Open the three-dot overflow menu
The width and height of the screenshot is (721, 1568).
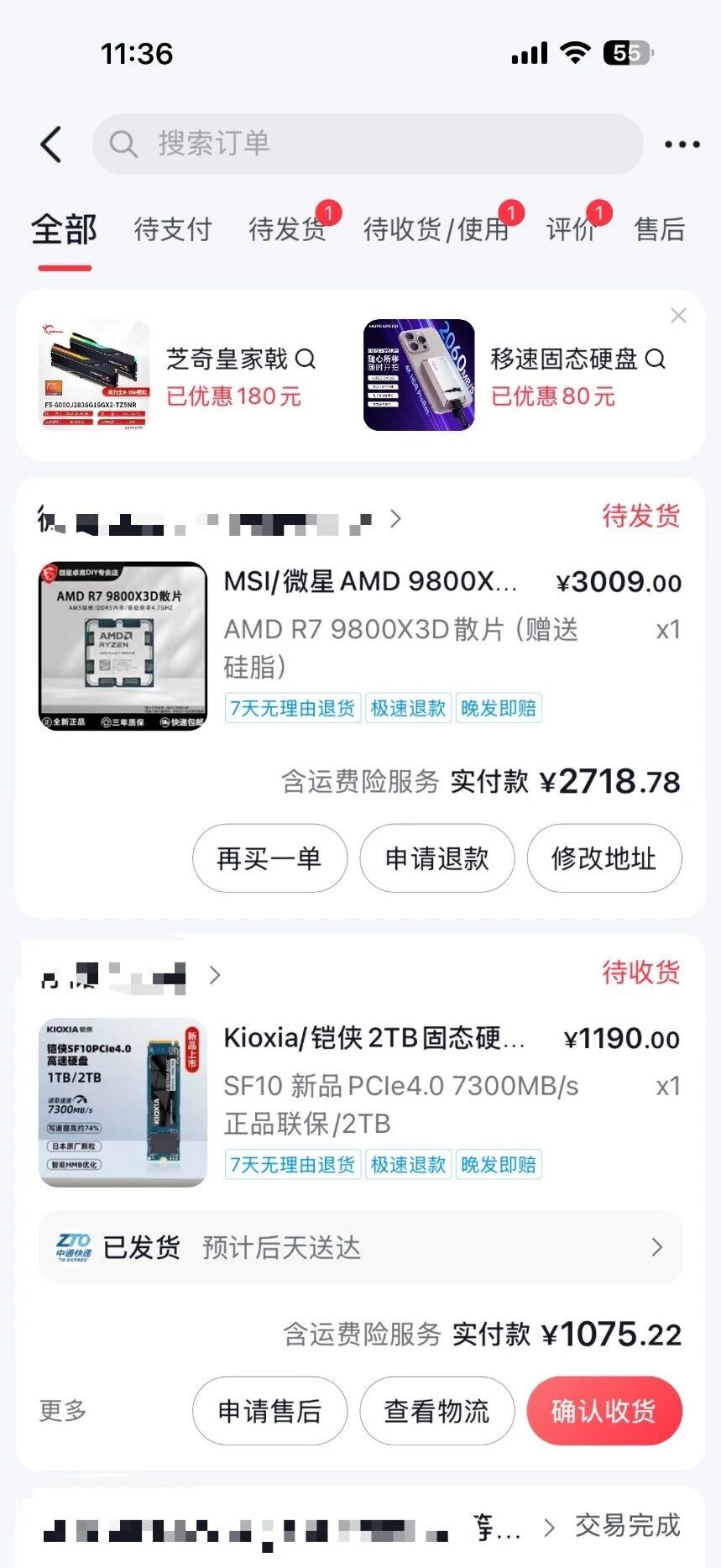click(682, 144)
